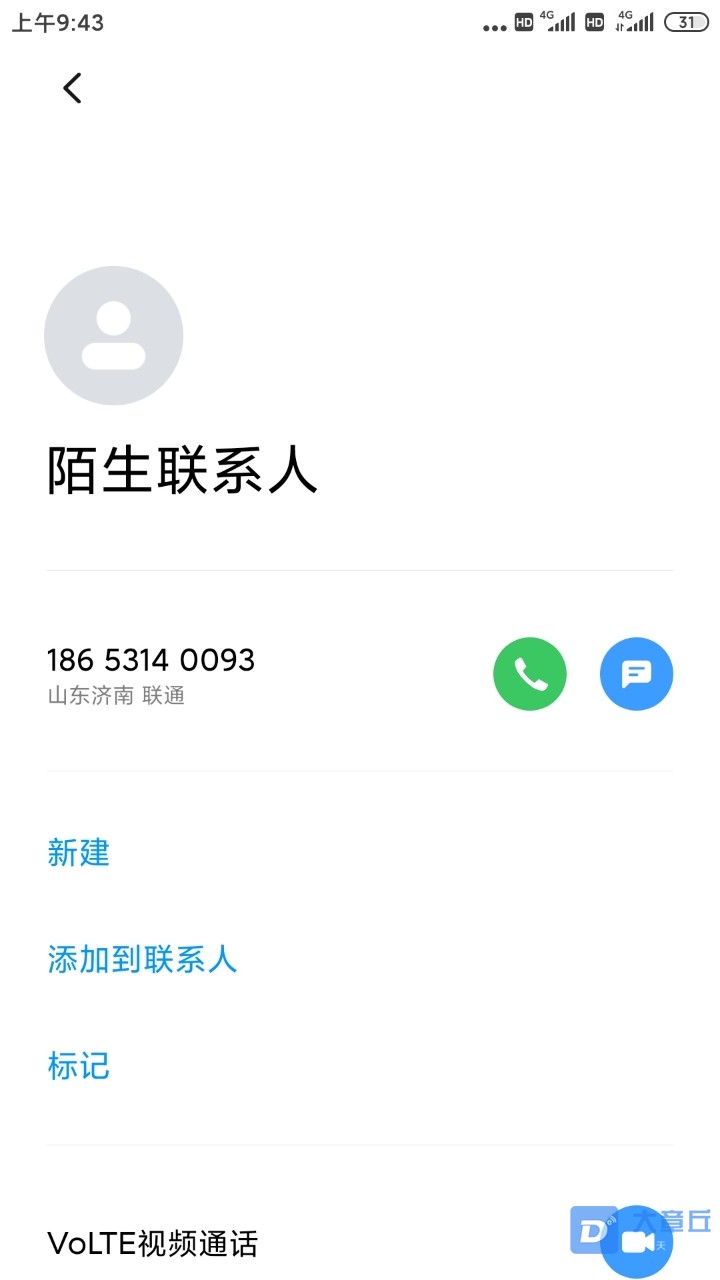Select 新建 to create new contact
This screenshot has width=720, height=1280.
78,853
